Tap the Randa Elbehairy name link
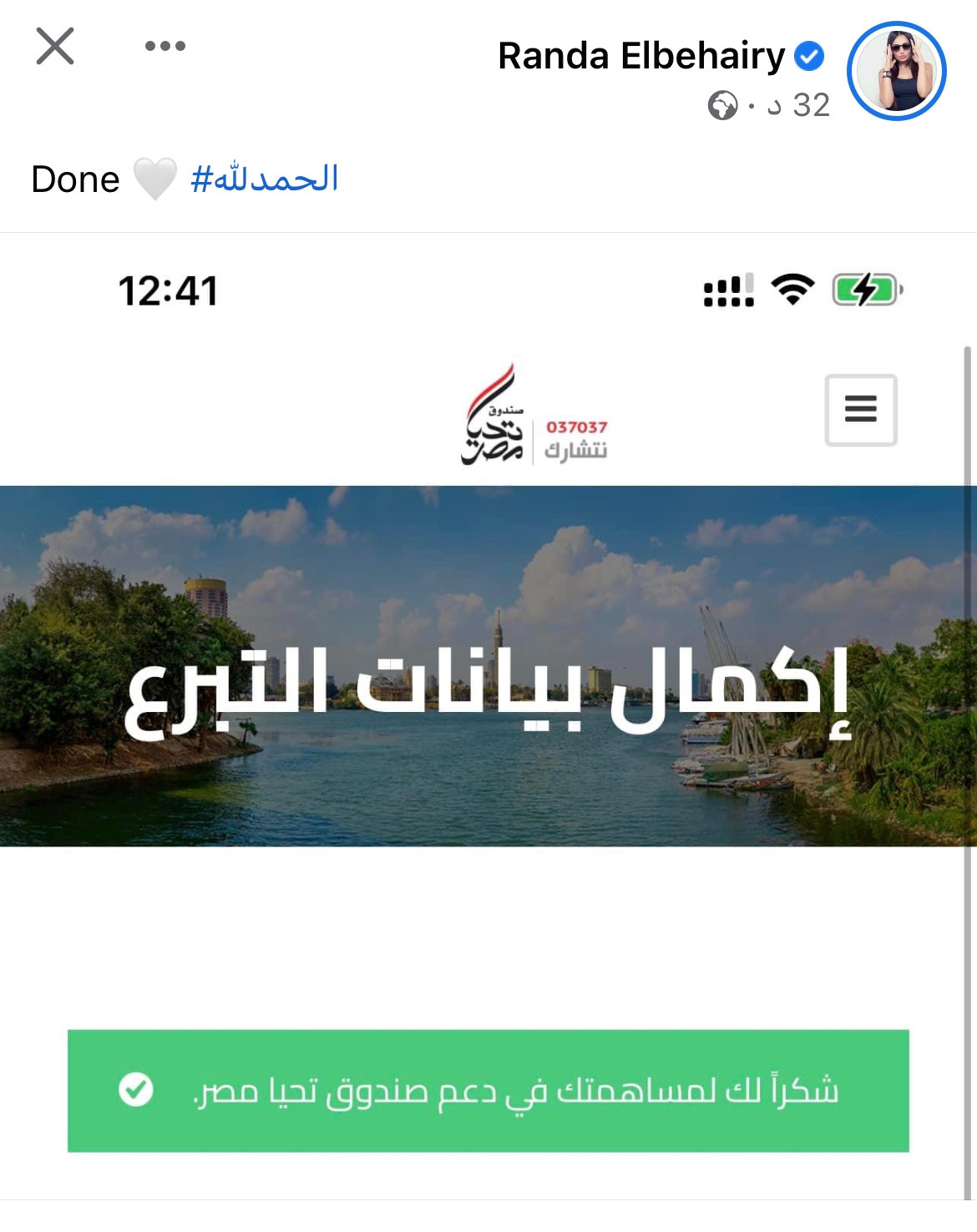 tap(640, 57)
